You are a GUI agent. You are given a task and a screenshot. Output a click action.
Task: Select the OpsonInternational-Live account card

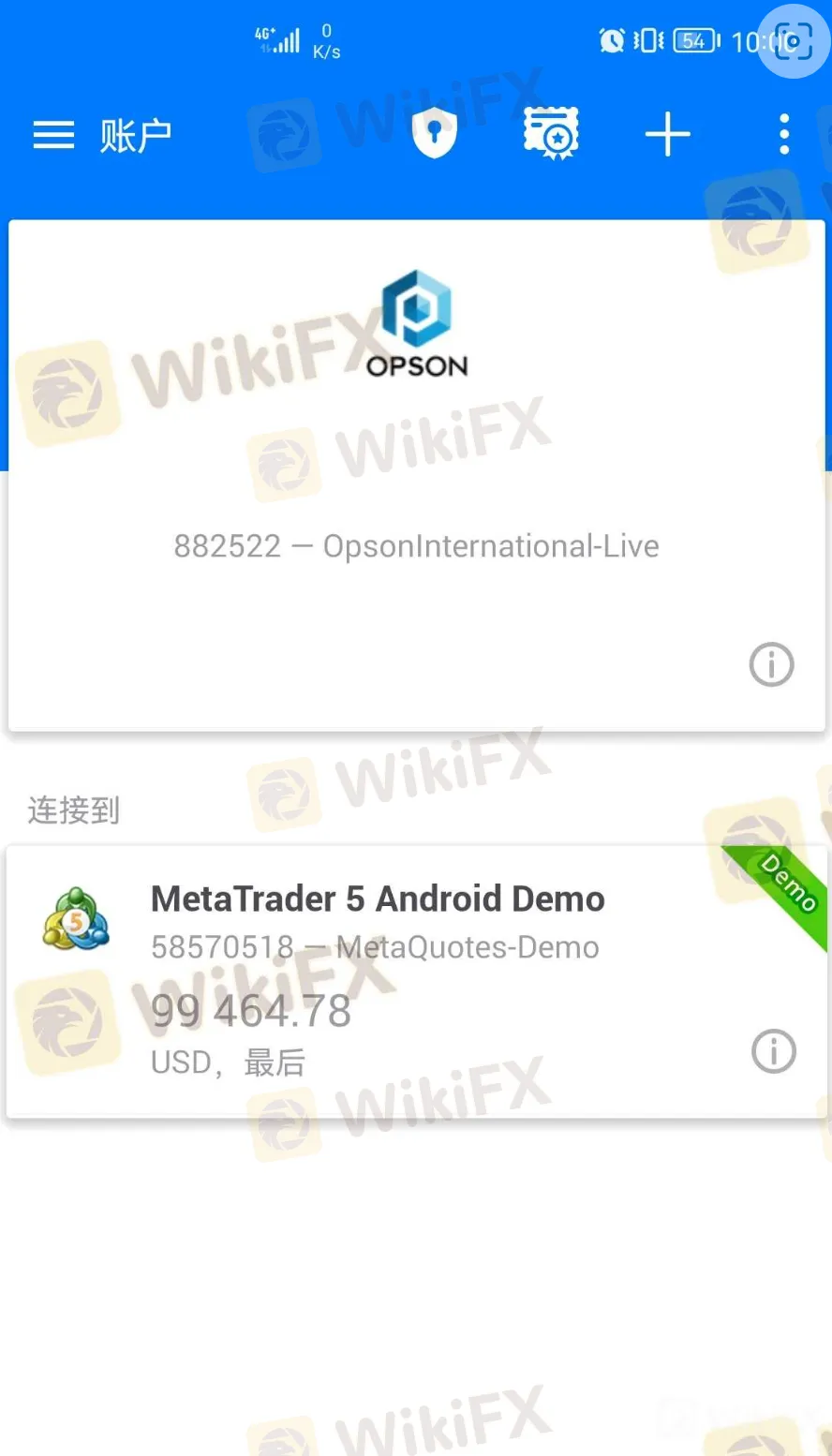coord(416,468)
